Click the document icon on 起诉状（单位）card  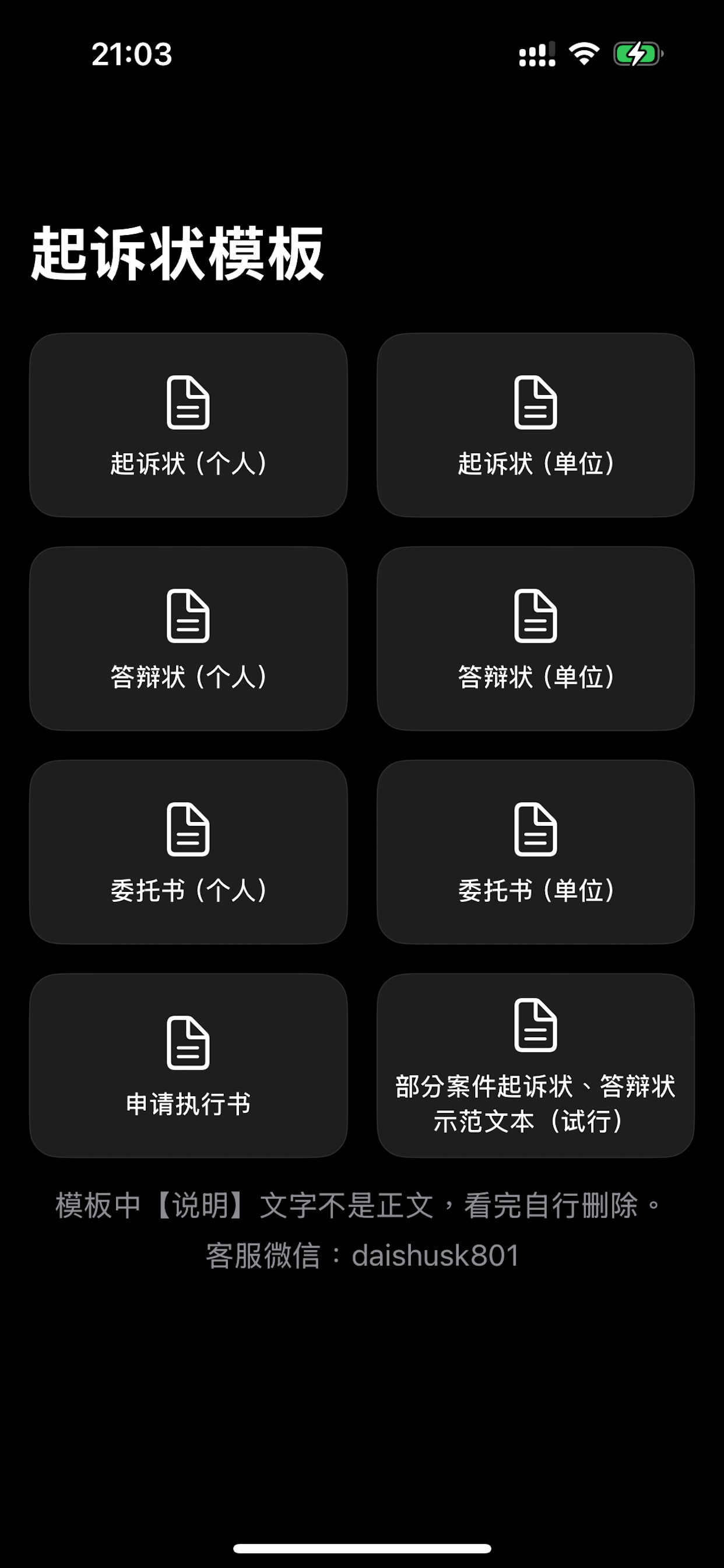536,403
